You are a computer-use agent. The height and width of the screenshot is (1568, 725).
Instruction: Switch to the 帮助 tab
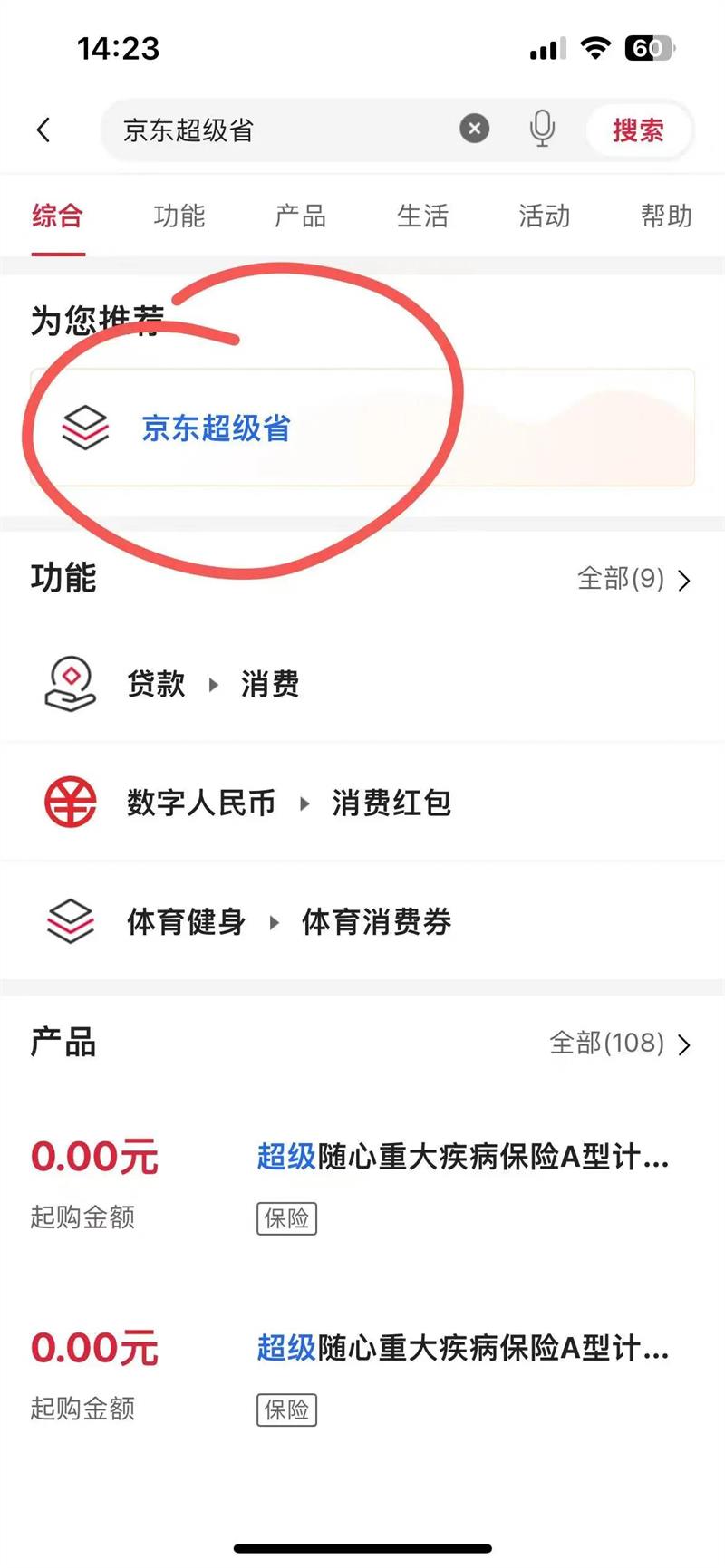[666, 216]
